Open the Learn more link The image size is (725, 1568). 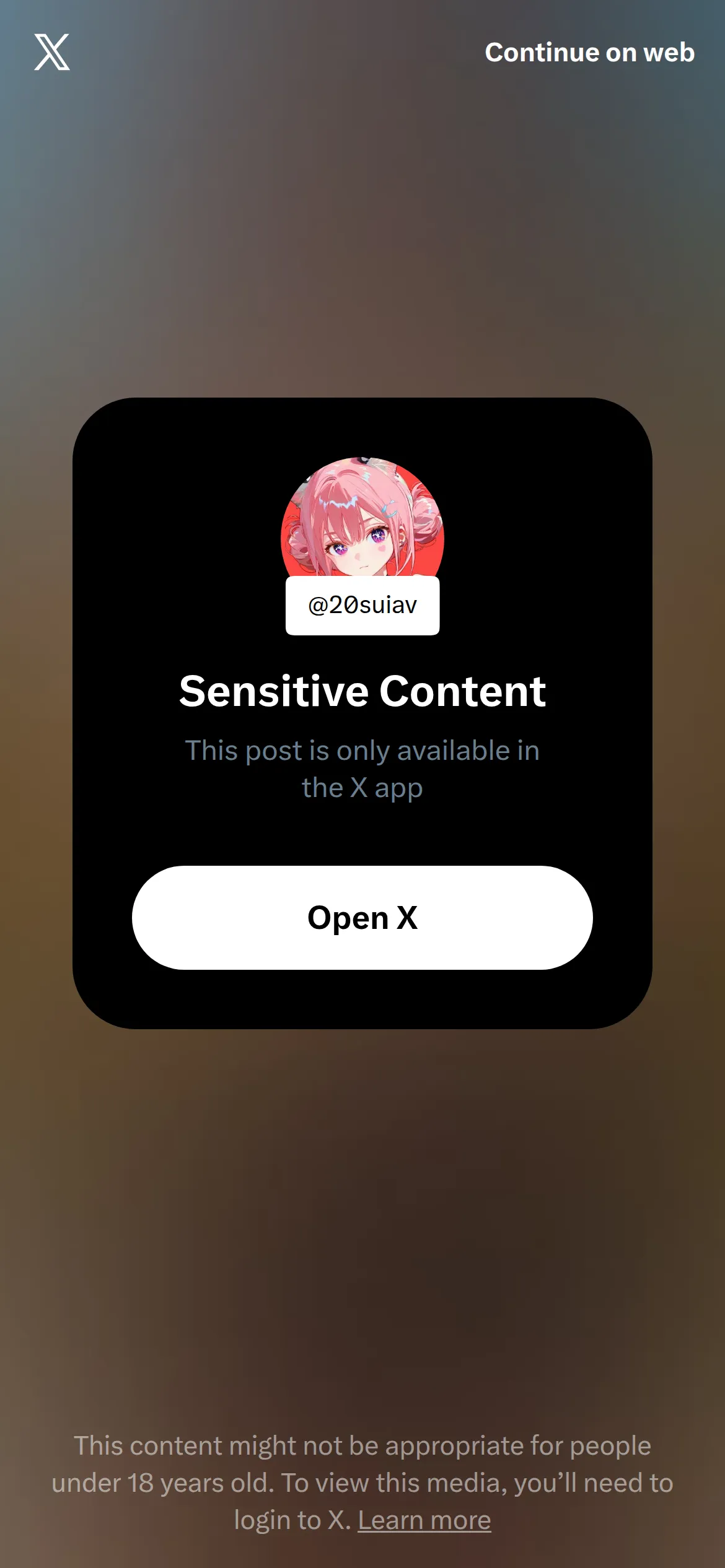[424, 1520]
